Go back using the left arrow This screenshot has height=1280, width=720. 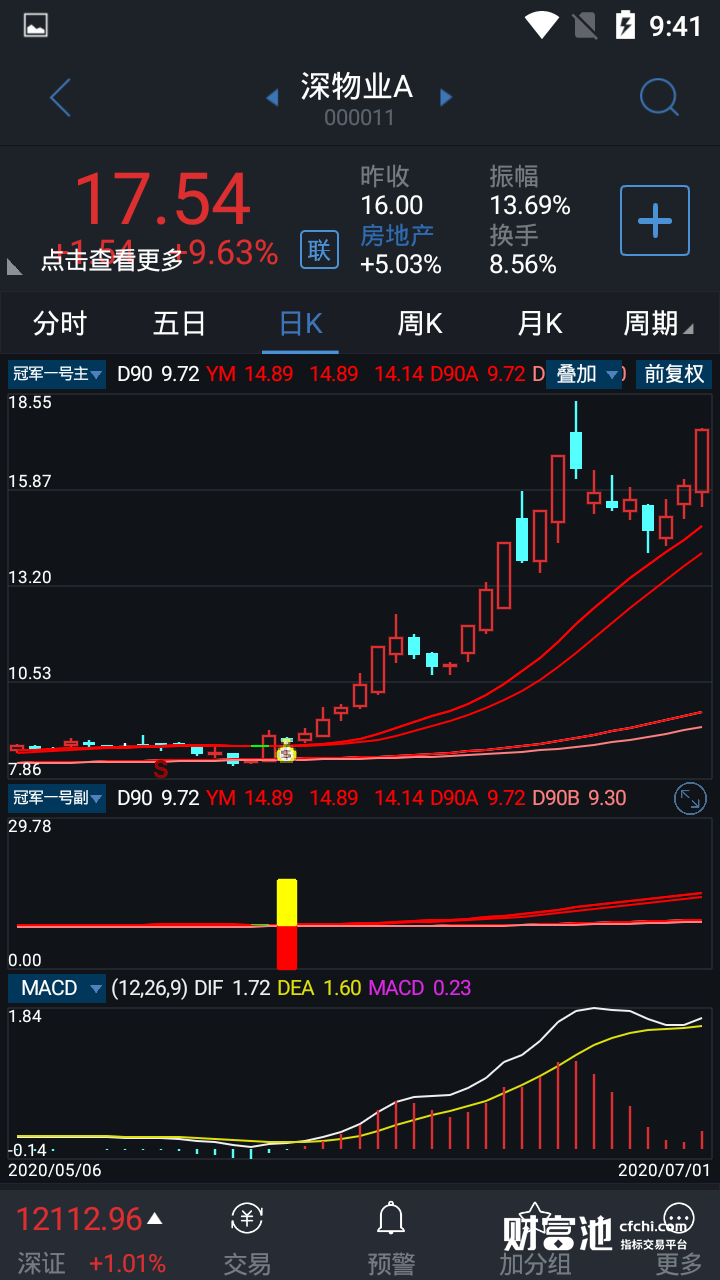point(61,98)
